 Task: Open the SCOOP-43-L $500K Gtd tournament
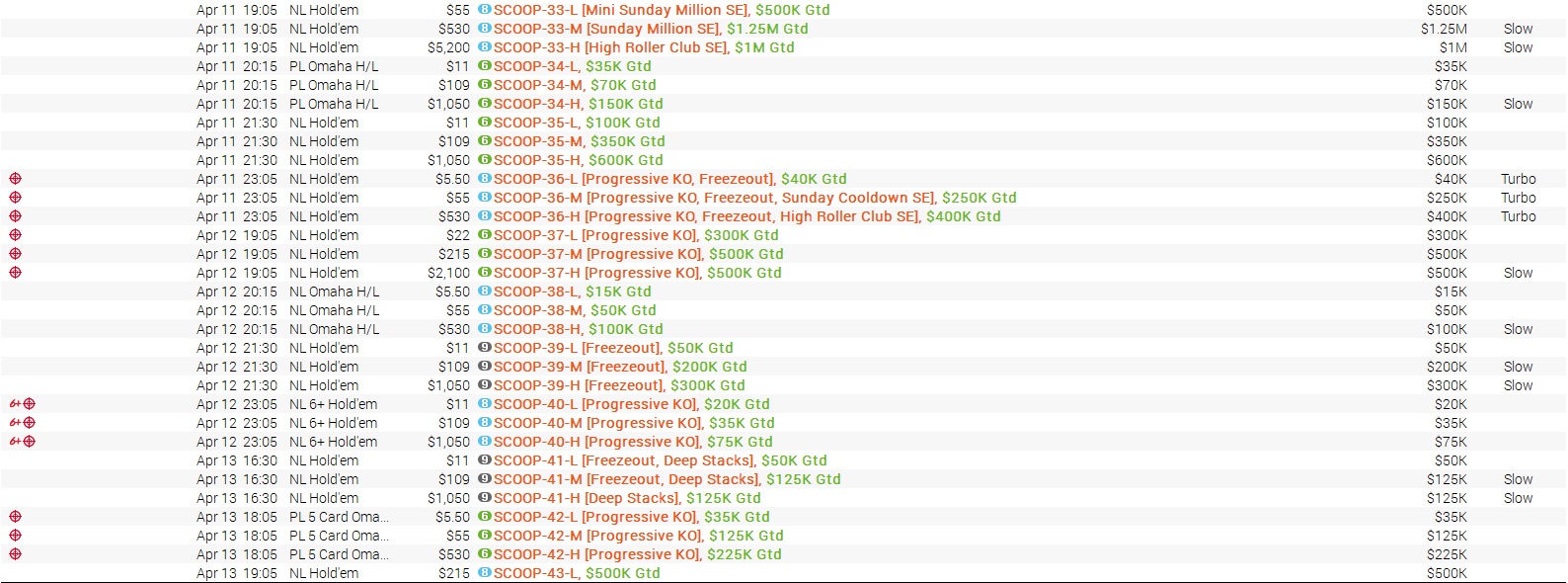point(577,573)
